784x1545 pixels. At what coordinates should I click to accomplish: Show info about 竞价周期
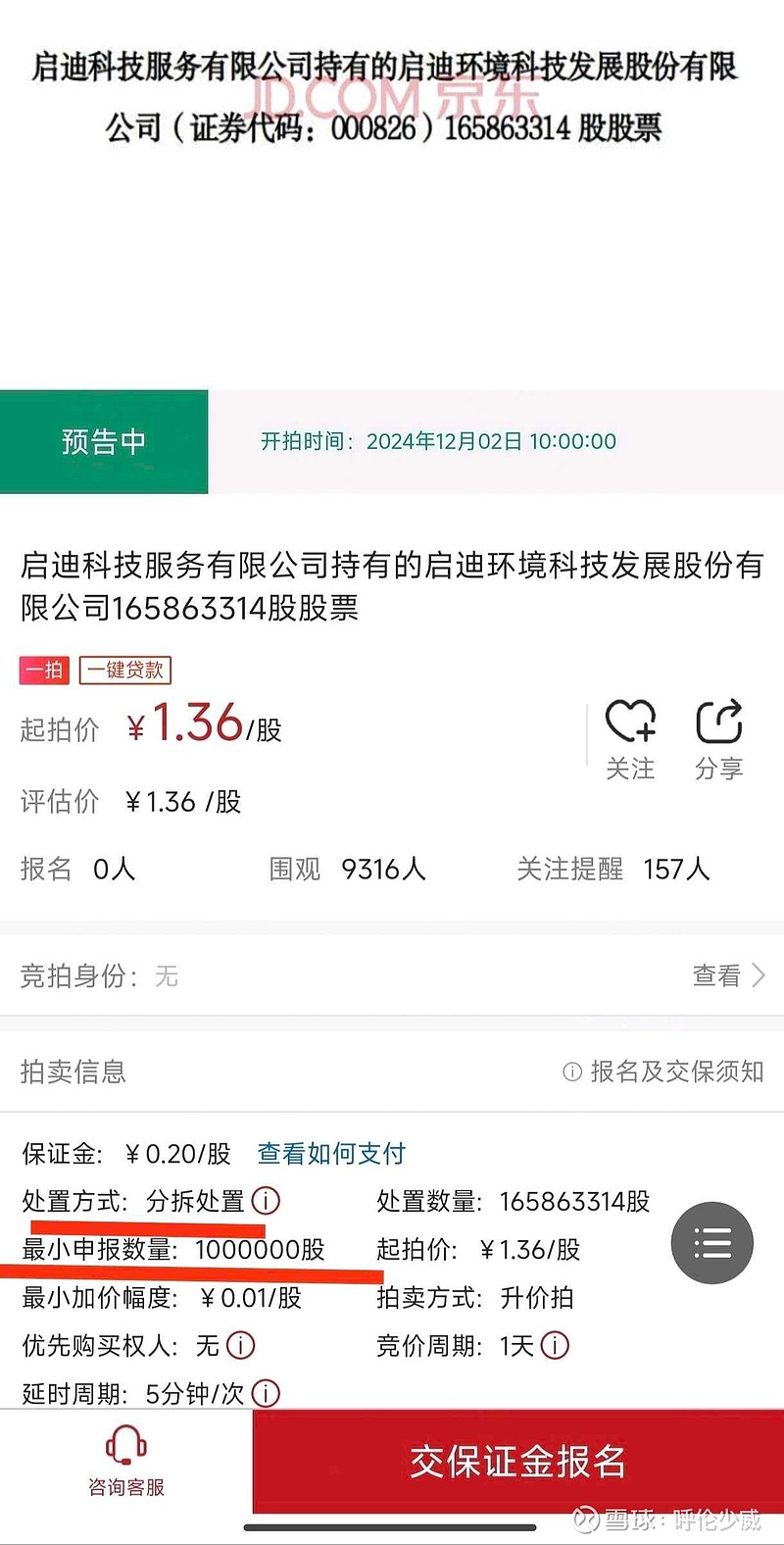555,1345
